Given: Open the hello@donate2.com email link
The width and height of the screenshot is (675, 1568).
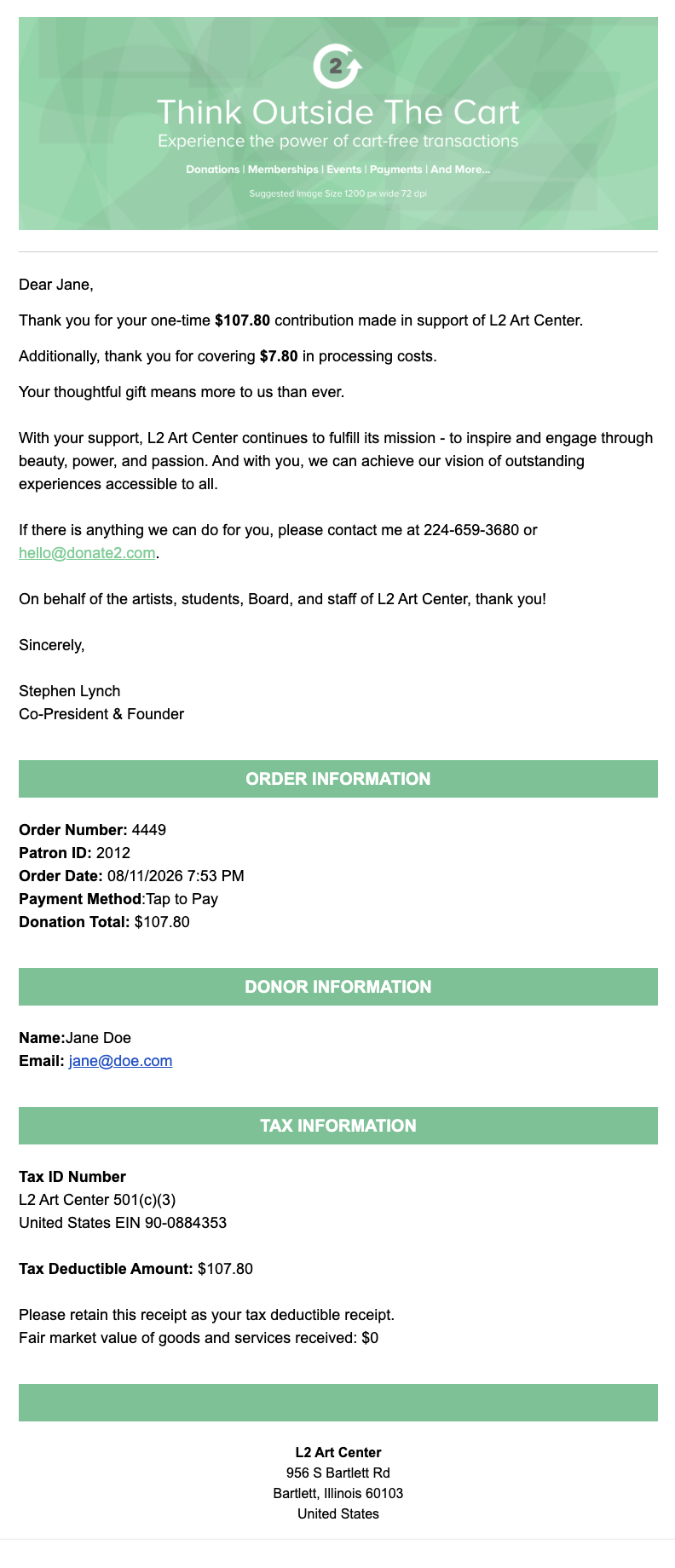Looking at the screenshot, I should (x=87, y=553).
